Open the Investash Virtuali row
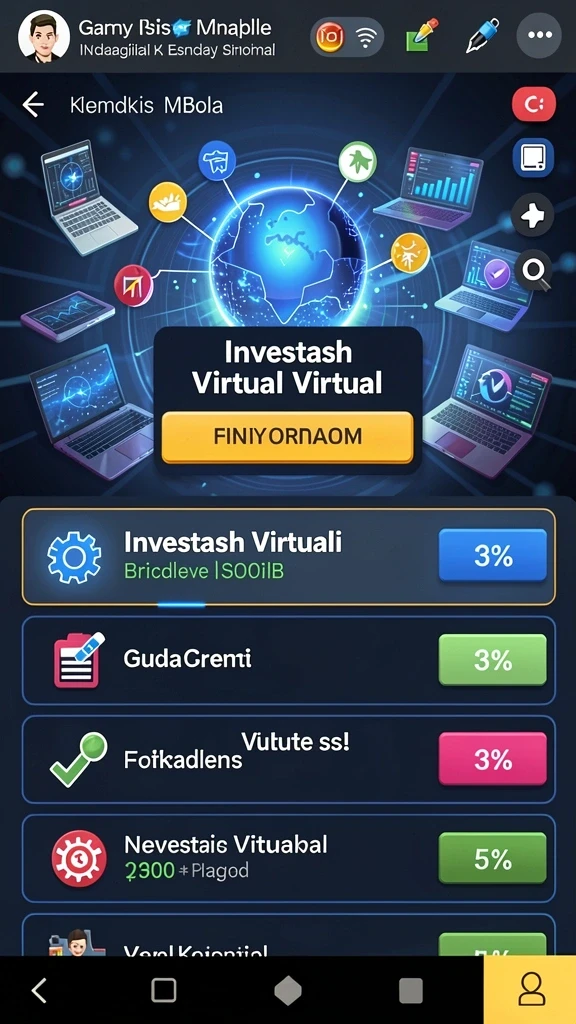The height and width of the screenshot is (1024, 576). pos(289,557)
